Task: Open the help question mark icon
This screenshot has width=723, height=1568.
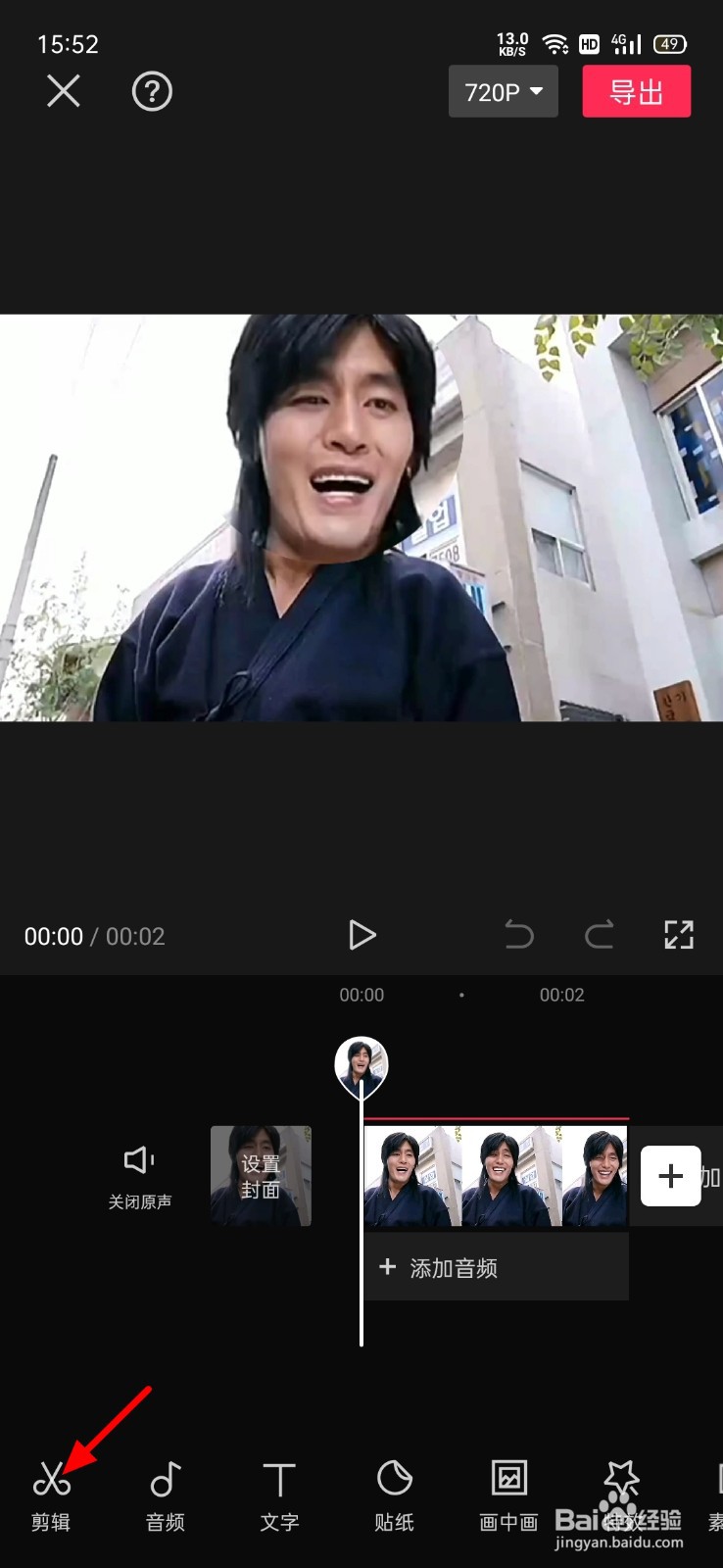Action: (151, 91)
